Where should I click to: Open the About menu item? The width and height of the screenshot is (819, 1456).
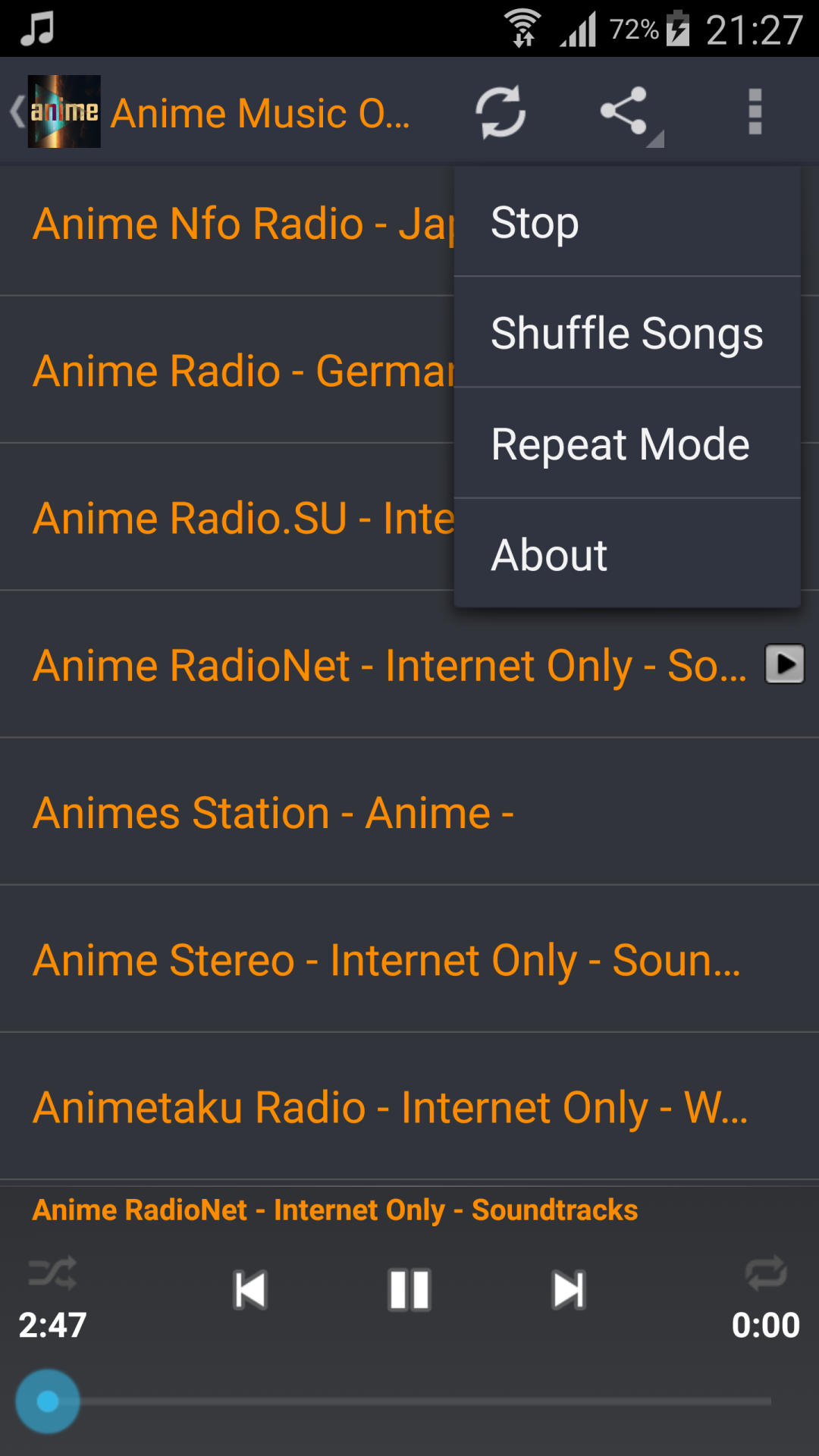tap(626, 555)
